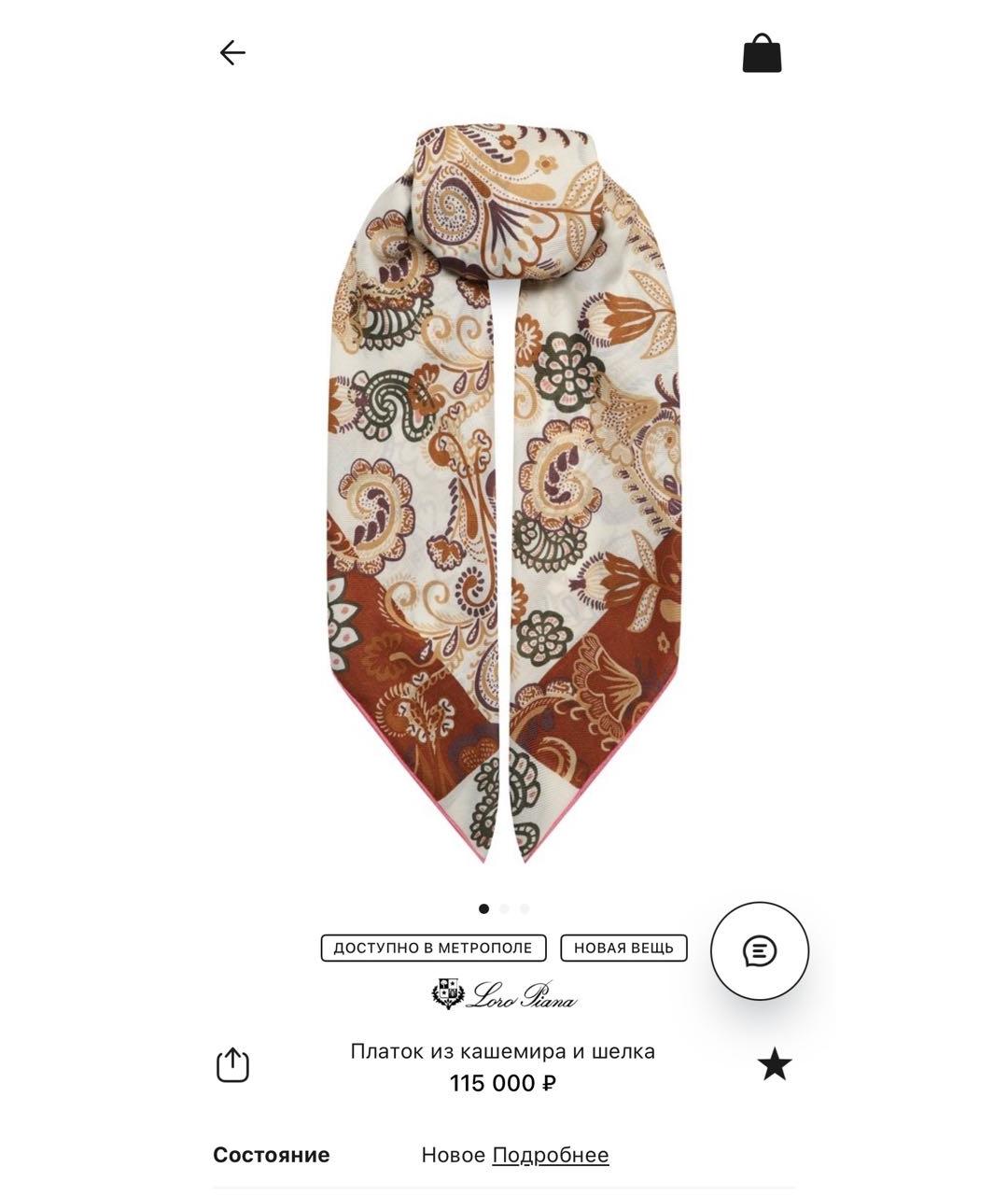Open the shopping bag
1008x1195 pixels.
tap(762, 53)
